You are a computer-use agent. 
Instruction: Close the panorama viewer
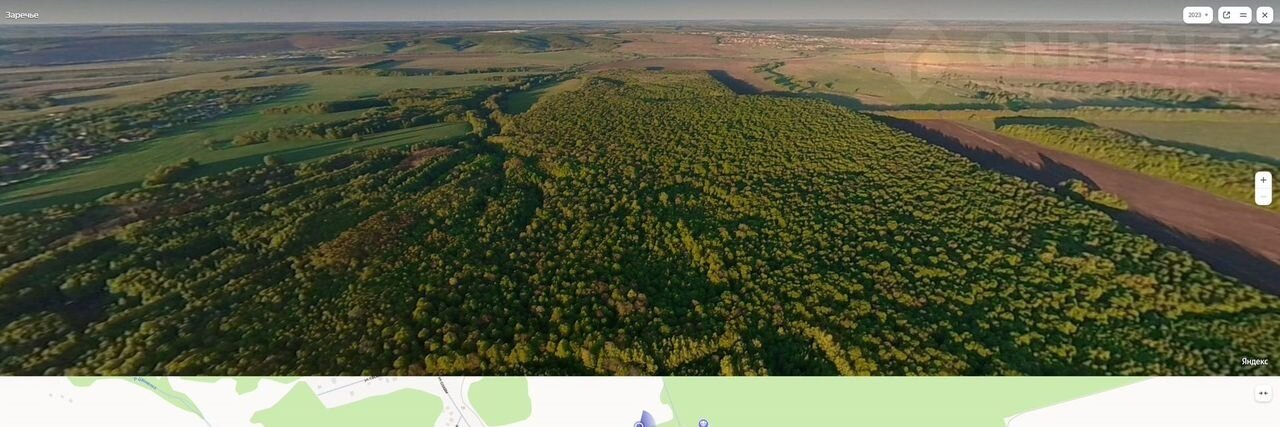click(1264, 15)
